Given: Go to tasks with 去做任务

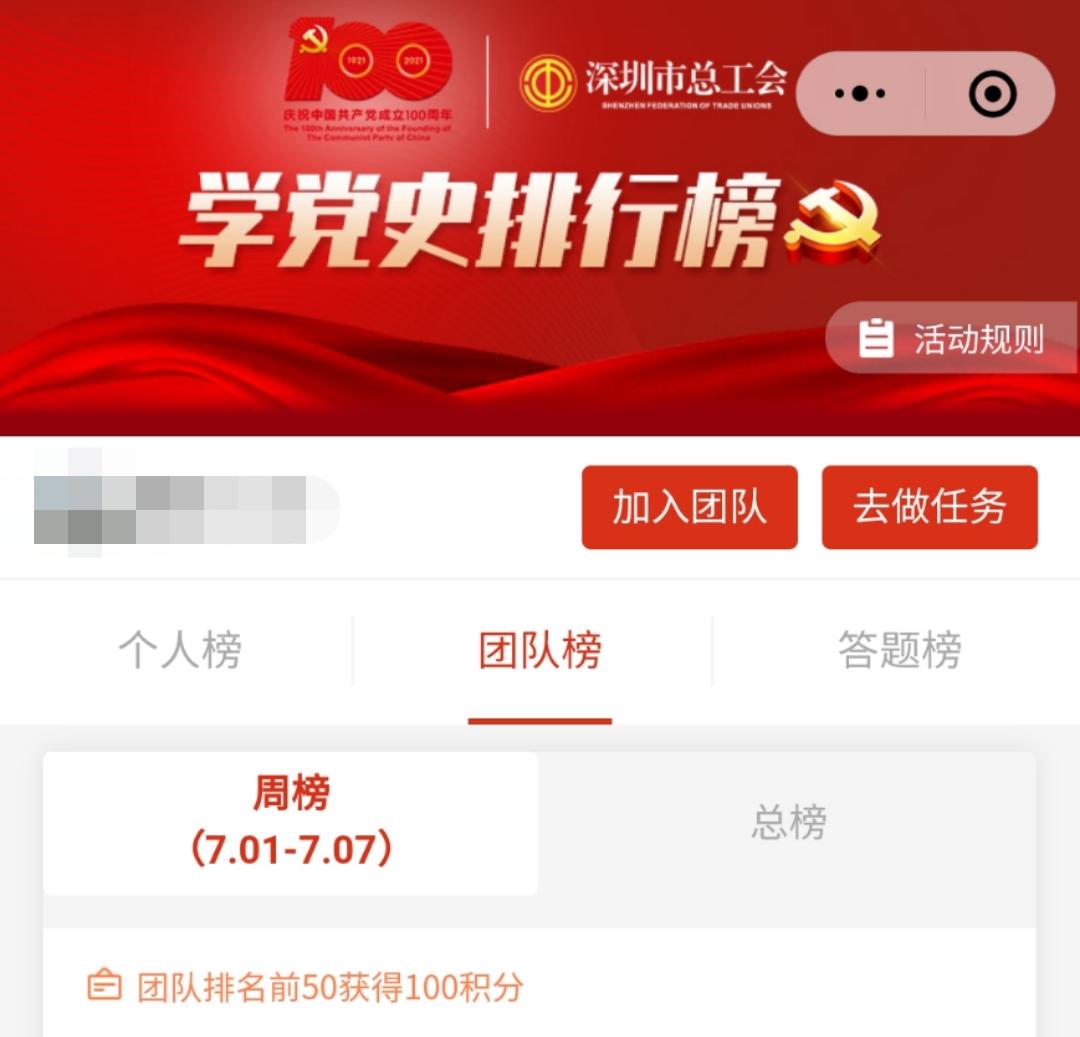Looking at the screenshot, I should 929,507.
